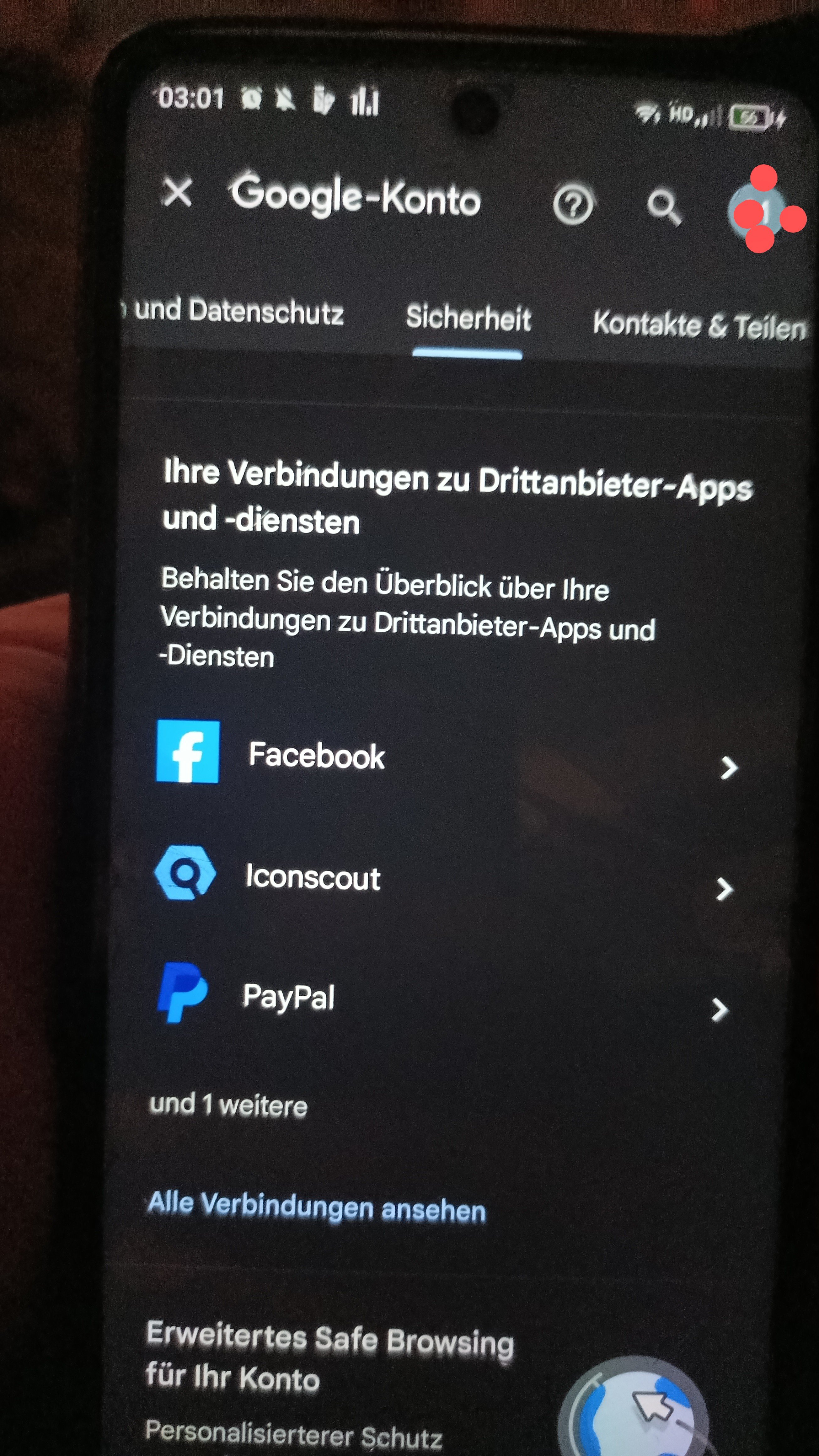Viewport: 819px width, 1456px height.
Task: Close the Google-Konto screen
Action: pos(178,192)
